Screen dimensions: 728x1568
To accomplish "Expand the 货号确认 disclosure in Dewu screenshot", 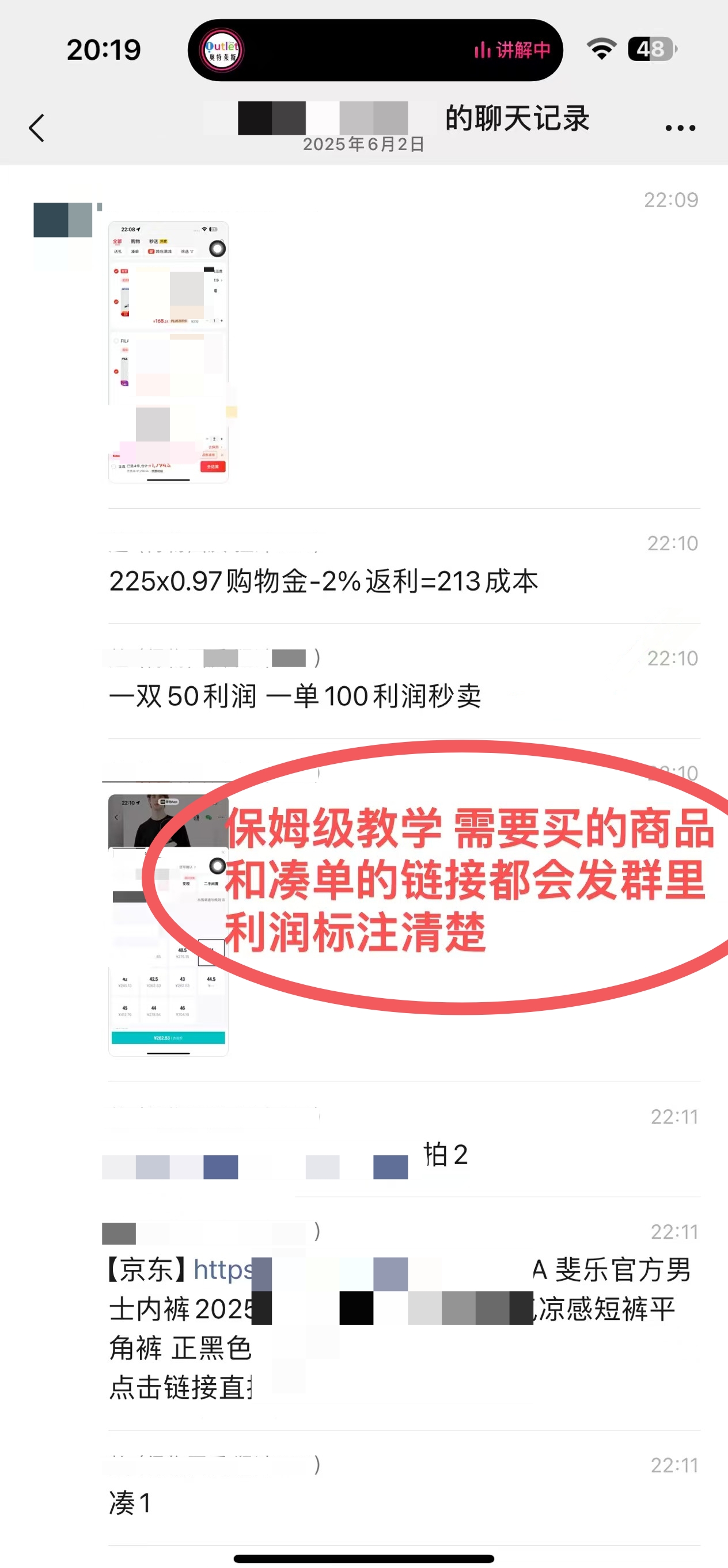I will [187, 867].
